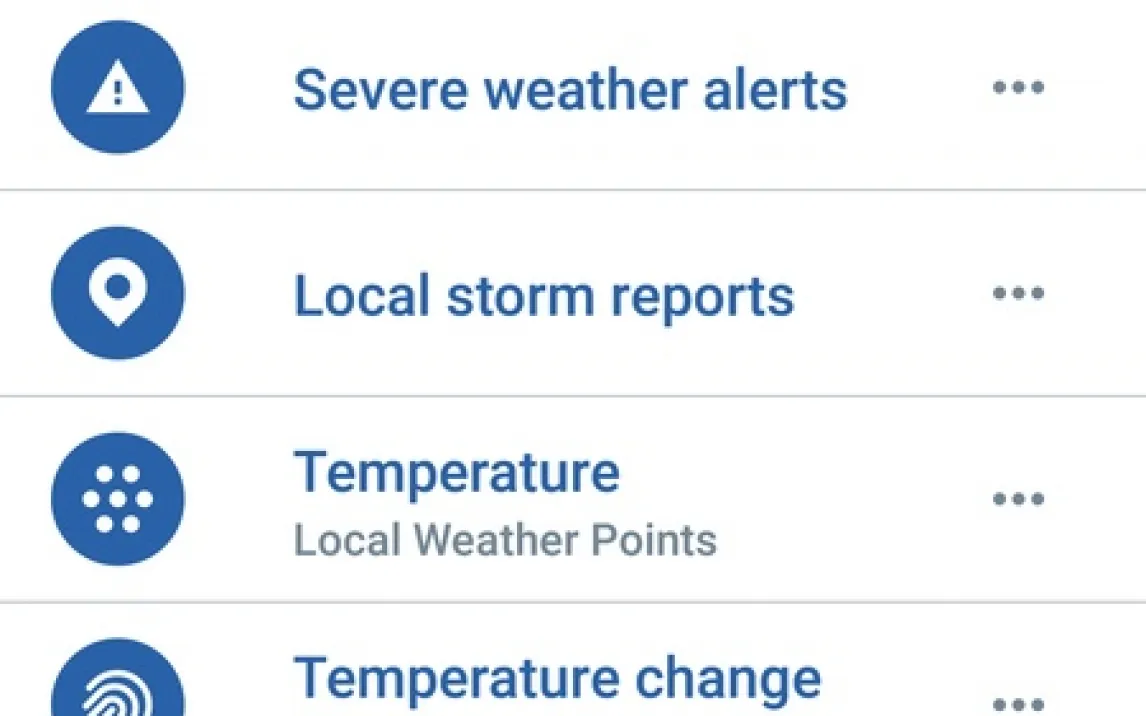Choose the Temperature change layer

(556, 680)
